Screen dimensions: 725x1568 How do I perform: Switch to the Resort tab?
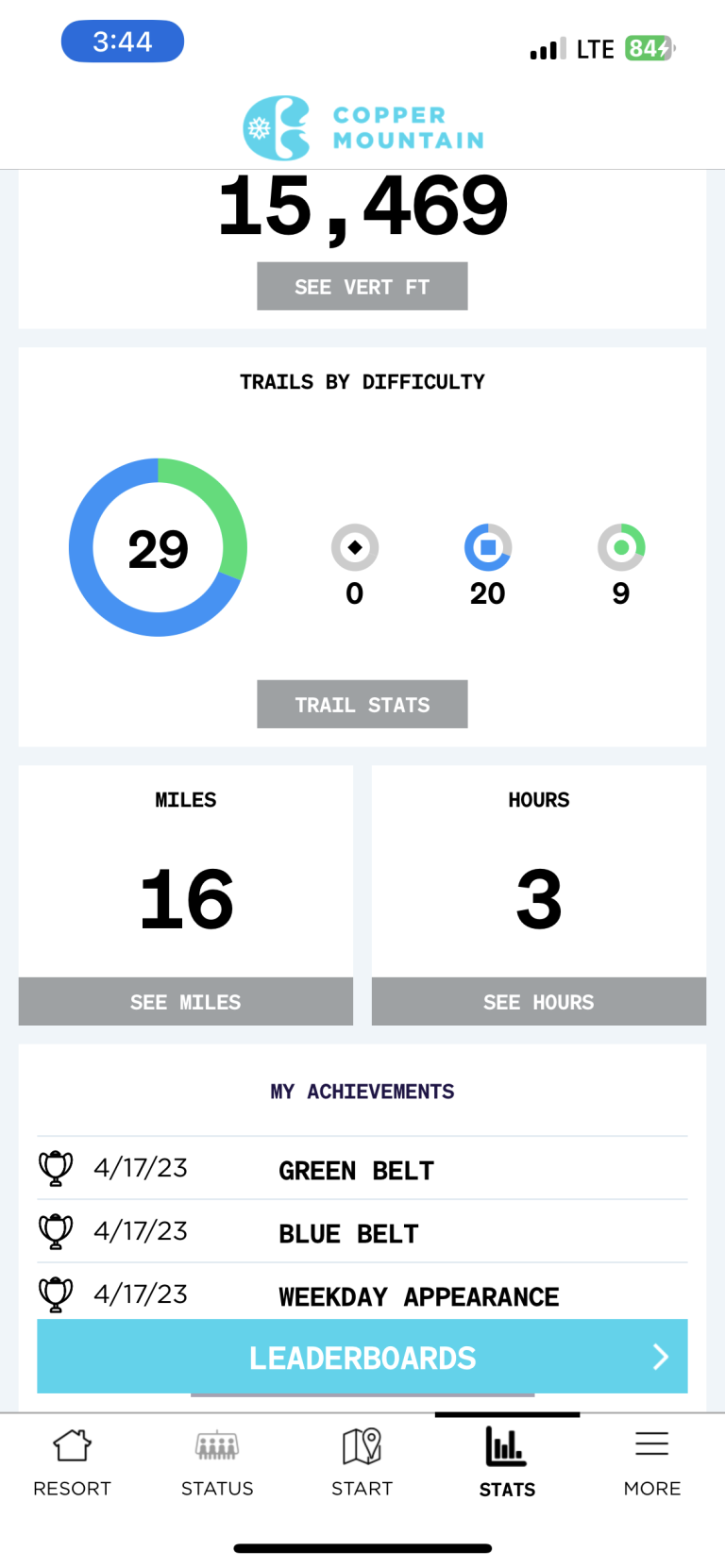coord(72,1461)
